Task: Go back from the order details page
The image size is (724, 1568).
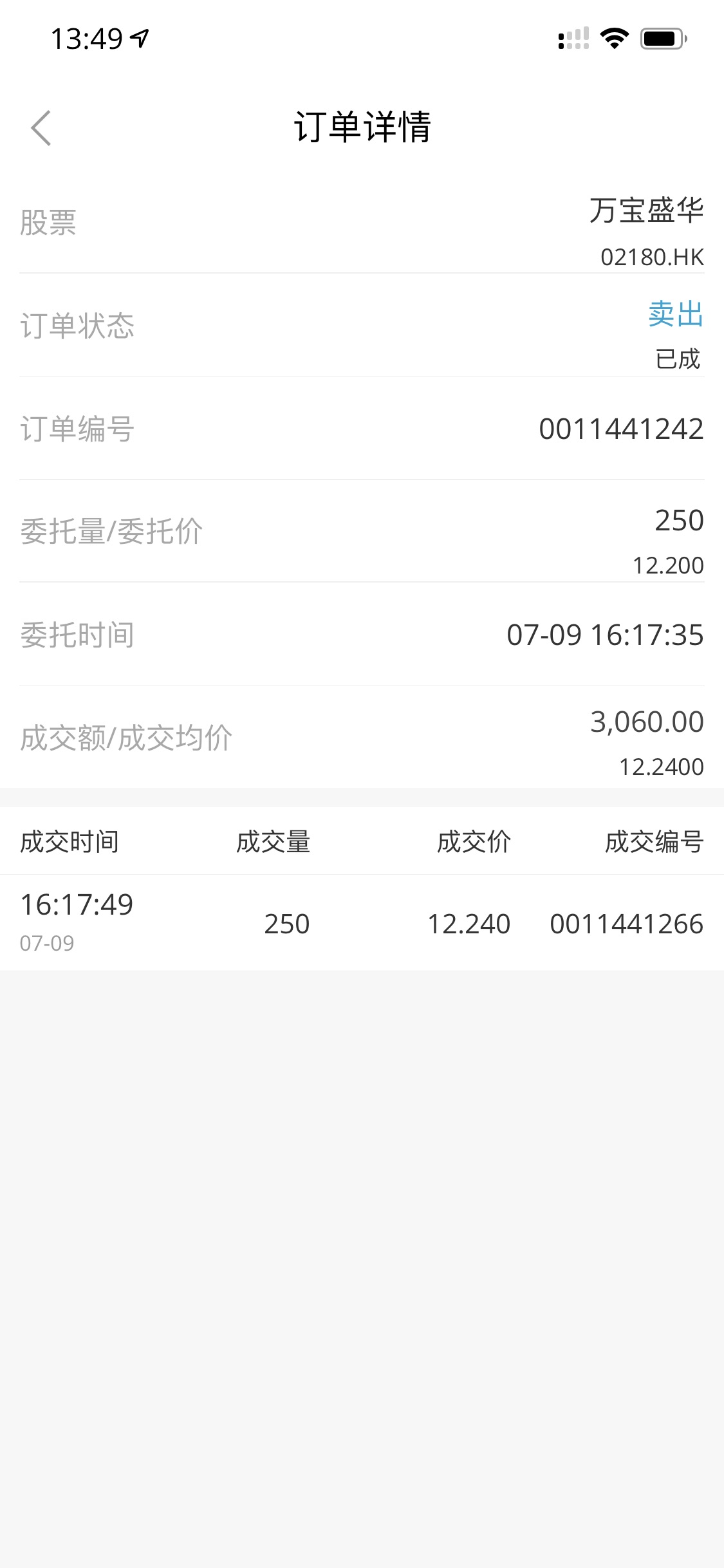Action: pos(41,127)
